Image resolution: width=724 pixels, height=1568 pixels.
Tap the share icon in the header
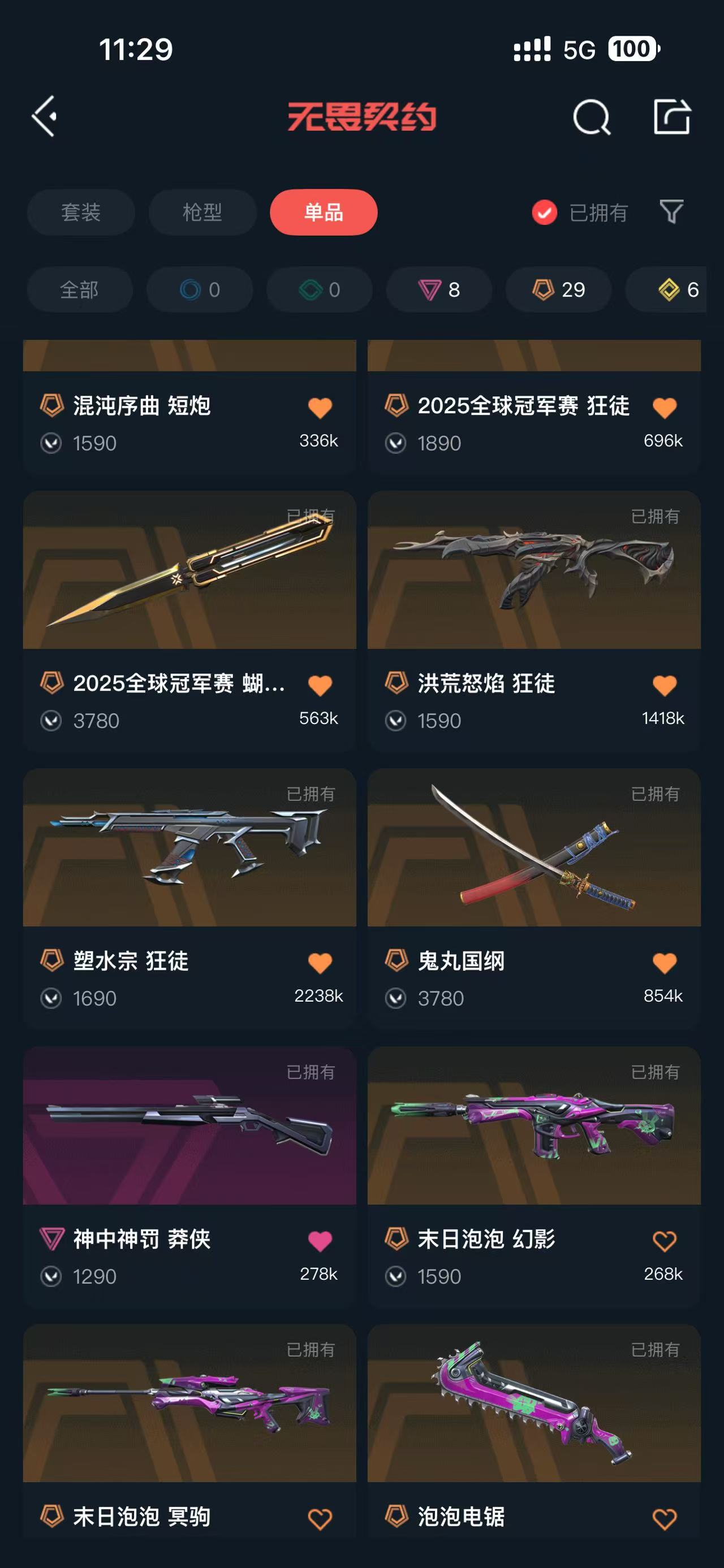coord(671,116)
